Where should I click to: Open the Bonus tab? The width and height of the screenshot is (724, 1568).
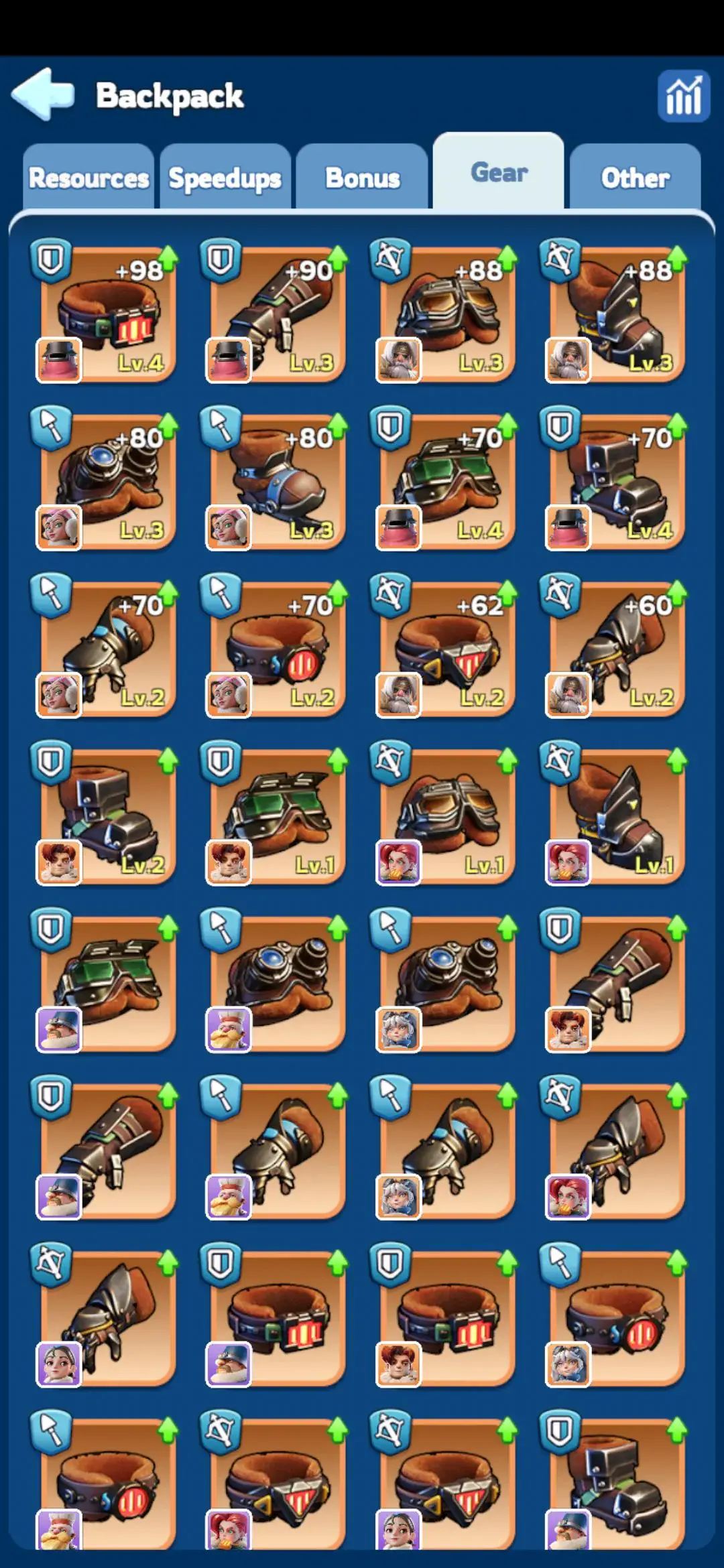[362, 178]
